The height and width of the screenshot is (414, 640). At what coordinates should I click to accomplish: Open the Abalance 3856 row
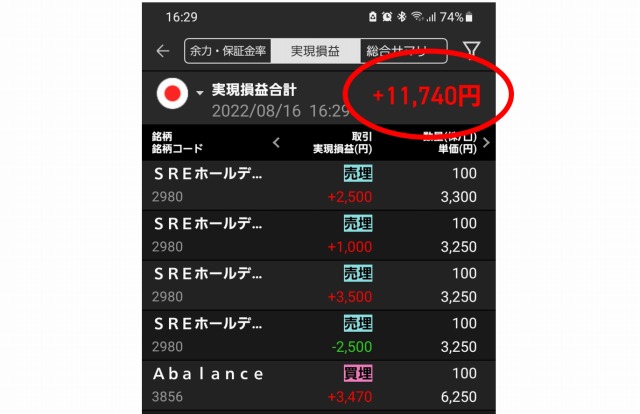click(320, 385)
